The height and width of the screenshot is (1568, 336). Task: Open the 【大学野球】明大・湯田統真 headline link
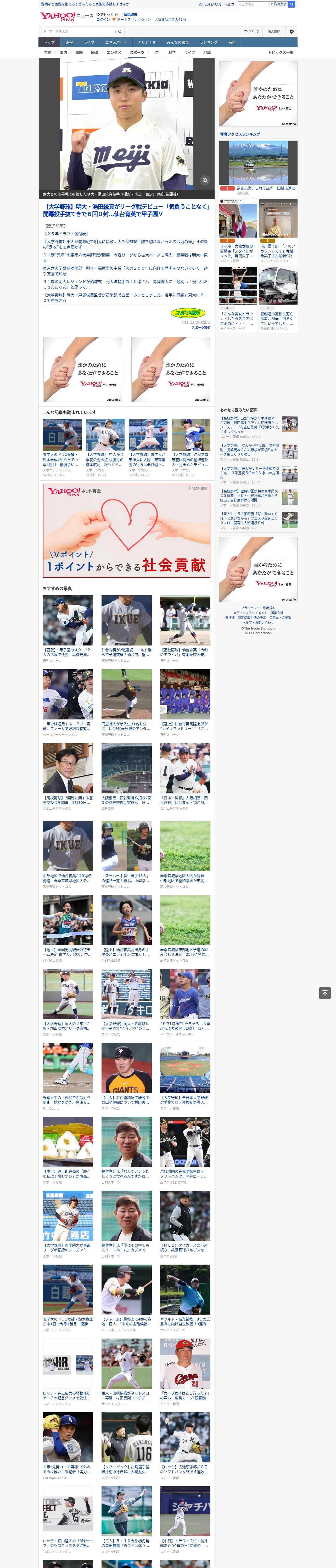point(126,211)
